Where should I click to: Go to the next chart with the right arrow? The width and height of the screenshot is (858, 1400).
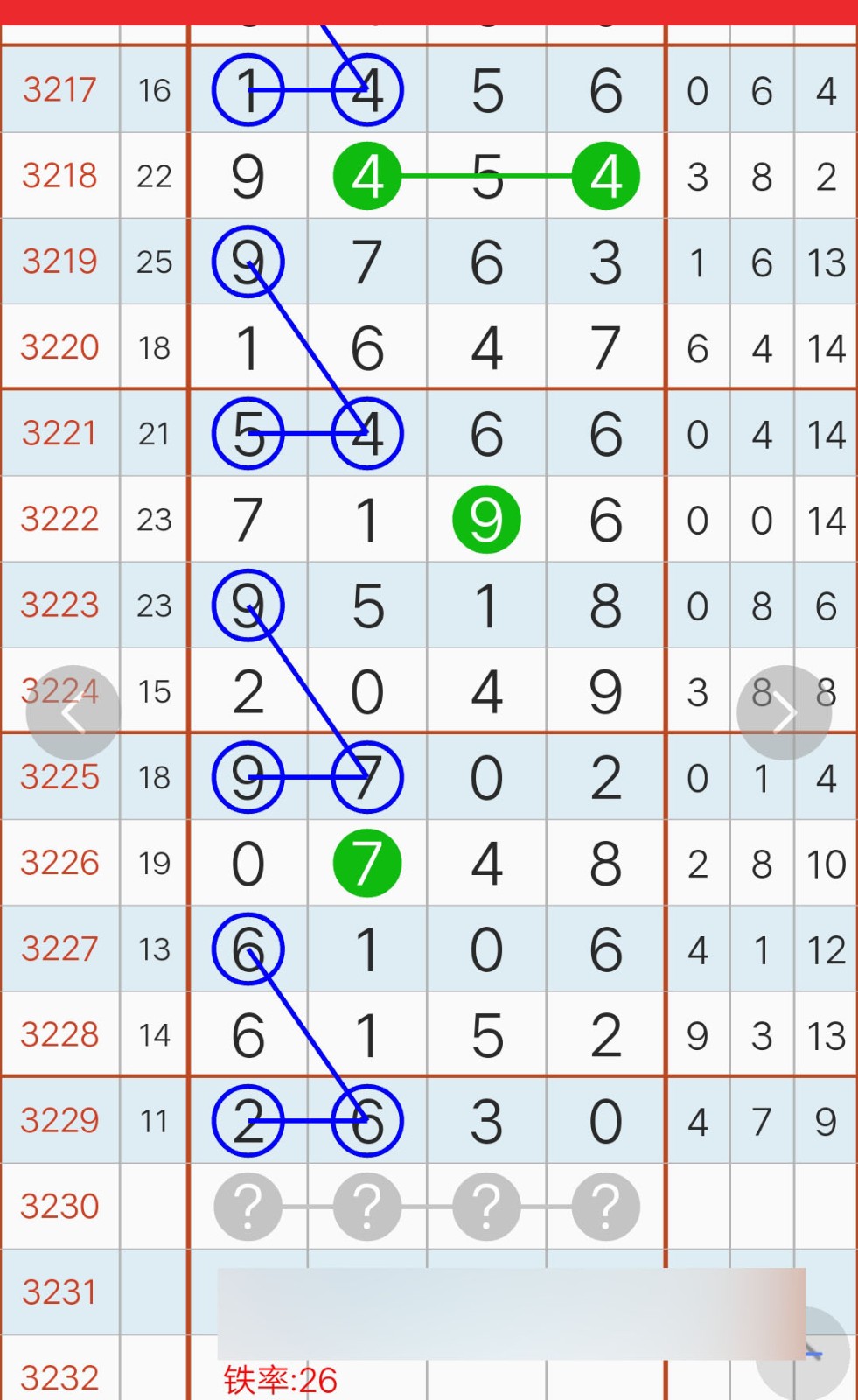click(x=784, y=713)
